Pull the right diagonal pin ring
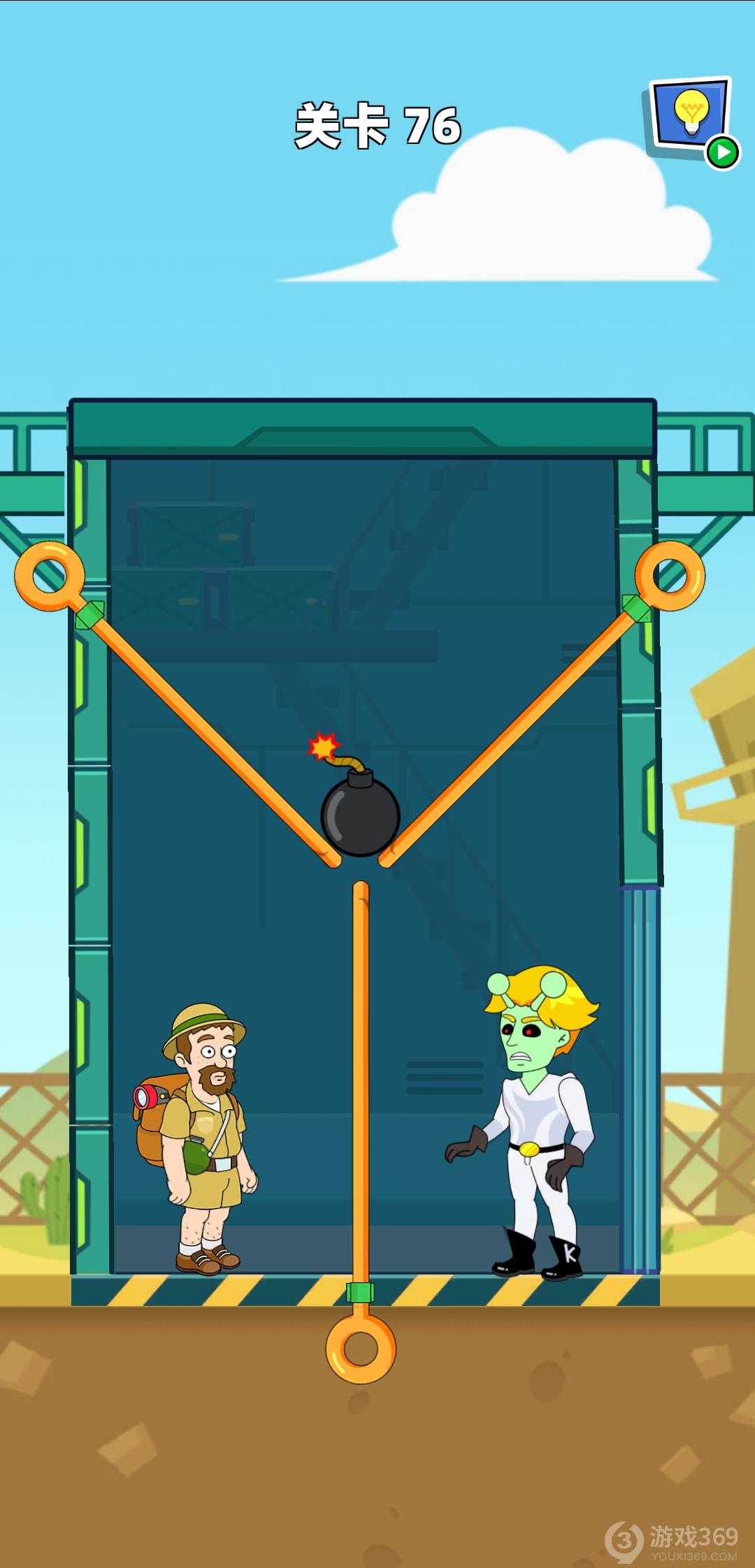Screen dimensions: 755x1568 click(x=670, y=574)
